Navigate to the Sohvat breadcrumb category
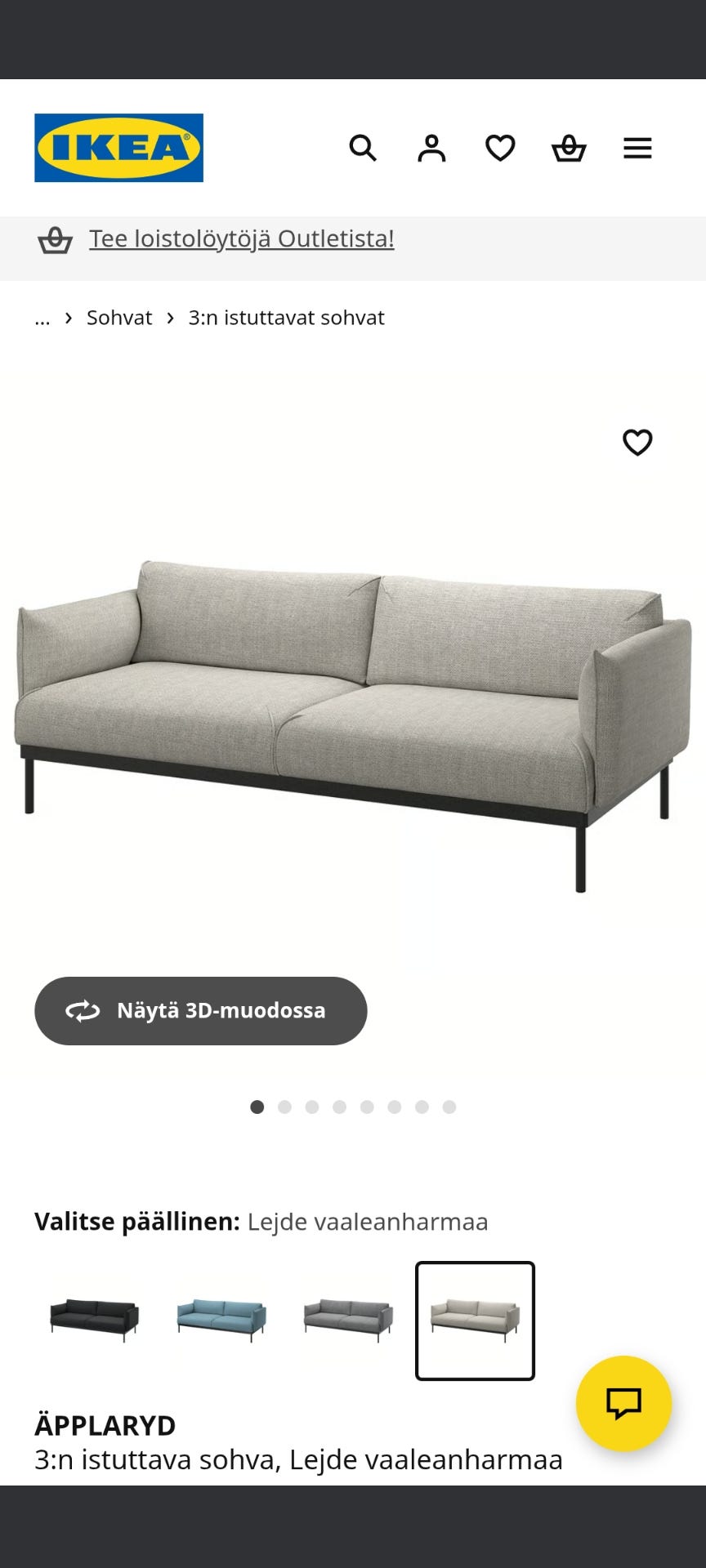 118,318
